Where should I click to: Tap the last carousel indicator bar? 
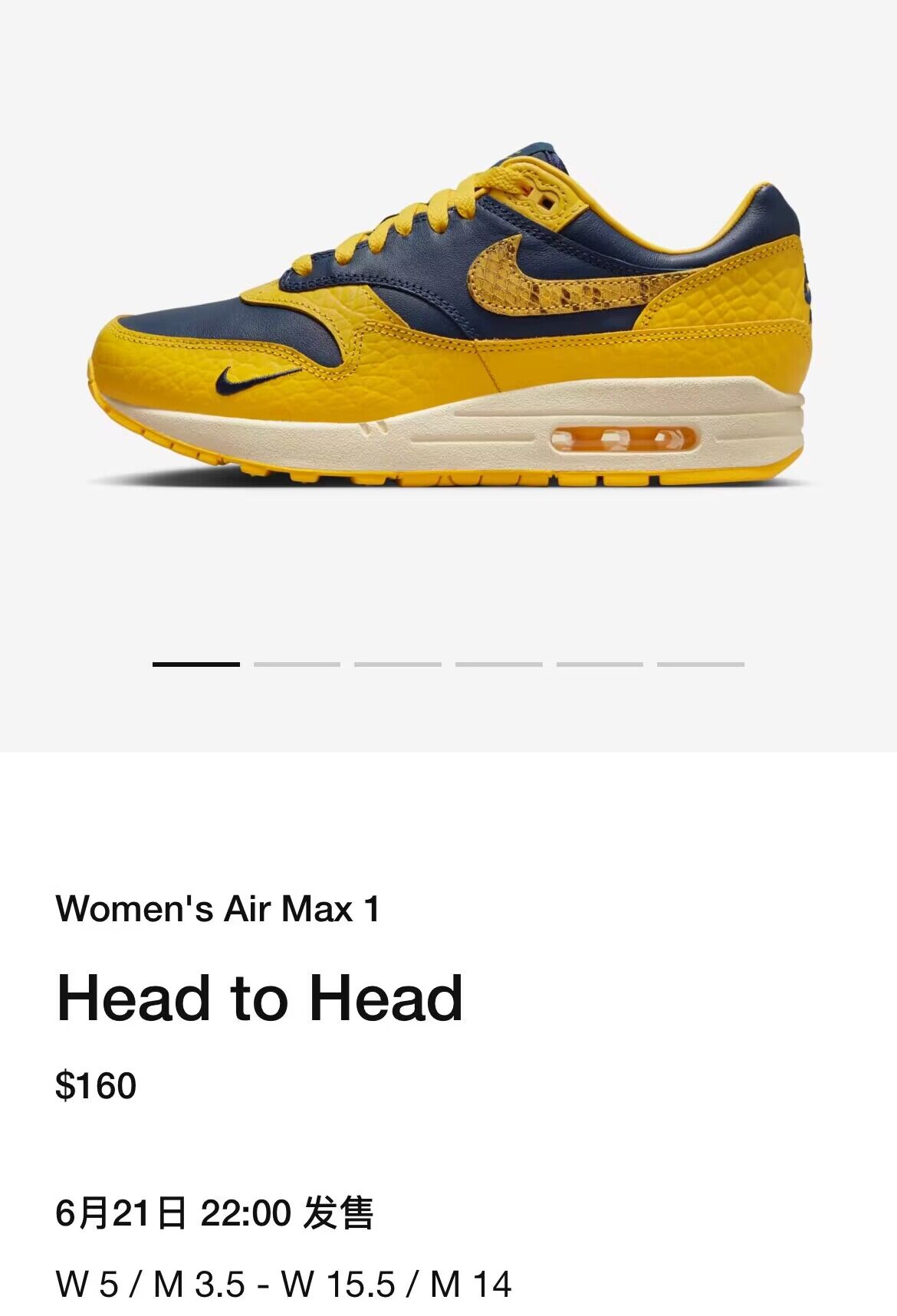coord(701,665)
